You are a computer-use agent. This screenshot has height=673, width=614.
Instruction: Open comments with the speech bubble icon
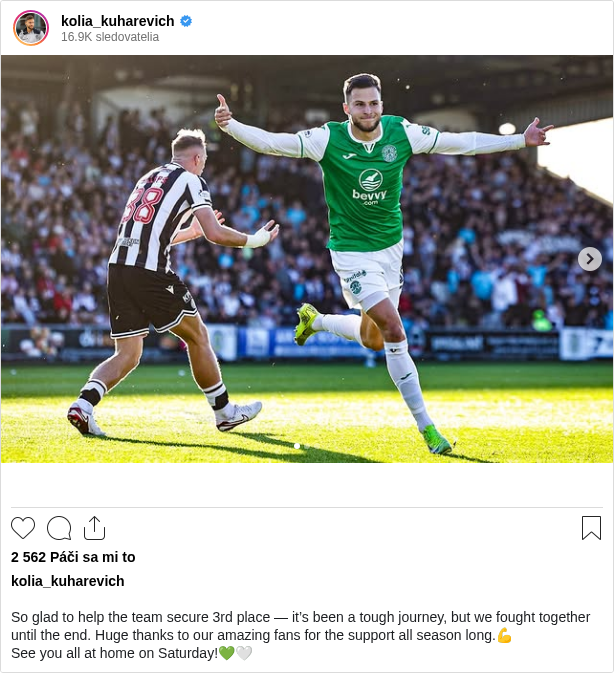click(59, 528)
